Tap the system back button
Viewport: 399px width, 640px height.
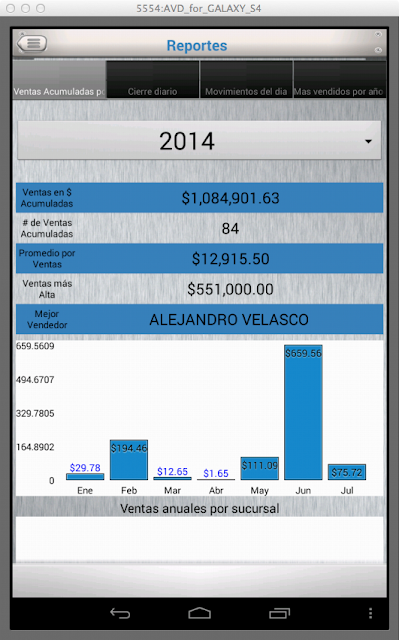pyautogui.click(x=120, y=613)
